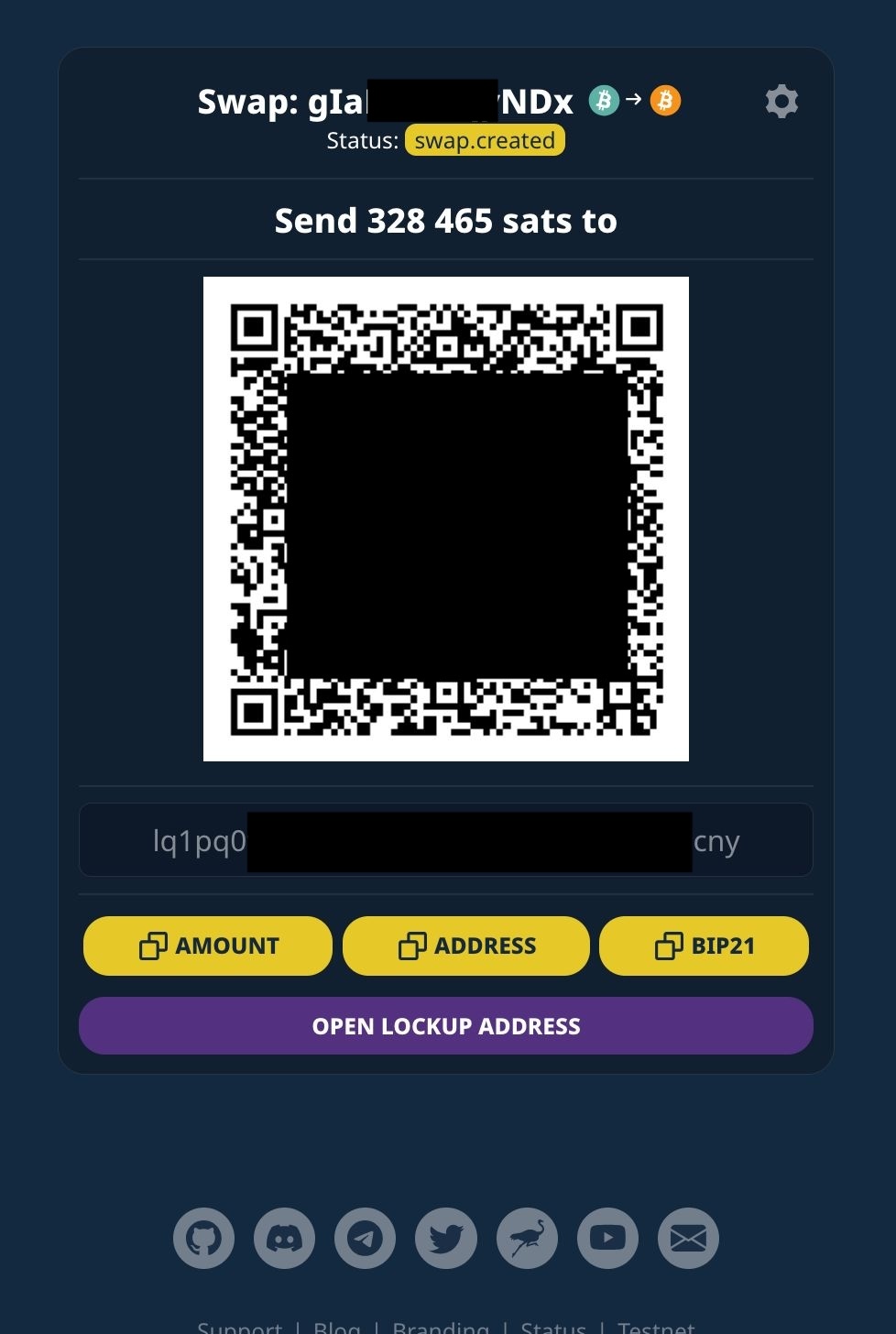The image size is (896, 1334).
Task: Open the Telegram channel icon
Action: 365,1239
